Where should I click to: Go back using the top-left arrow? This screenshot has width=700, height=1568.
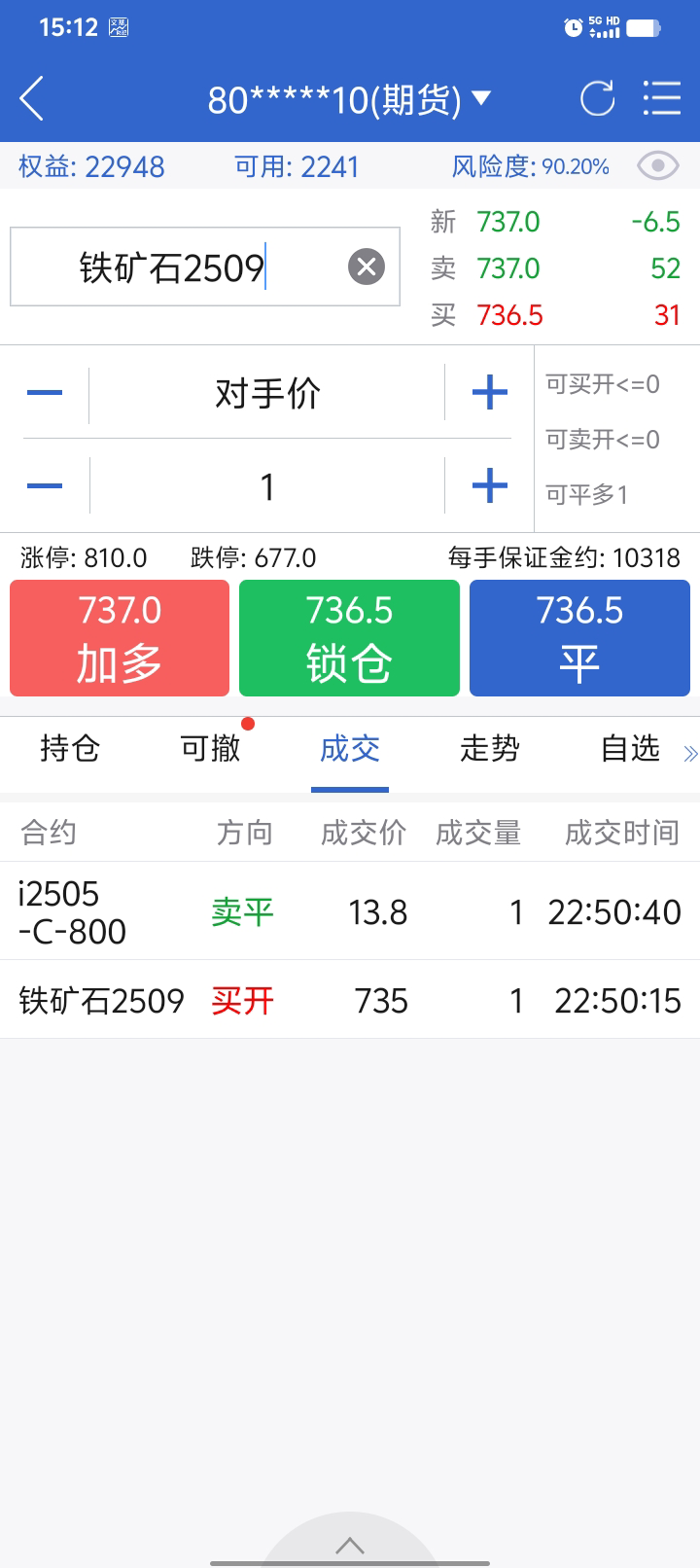click(x=32, y=99)
